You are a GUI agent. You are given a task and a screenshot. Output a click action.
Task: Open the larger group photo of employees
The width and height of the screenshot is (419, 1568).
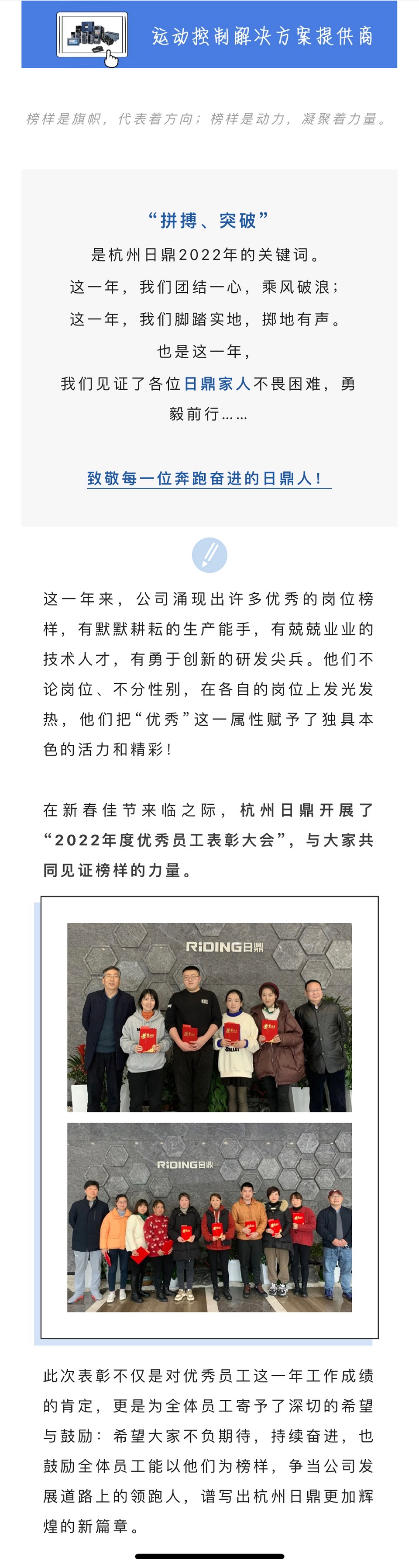(x=209, y=1218)
